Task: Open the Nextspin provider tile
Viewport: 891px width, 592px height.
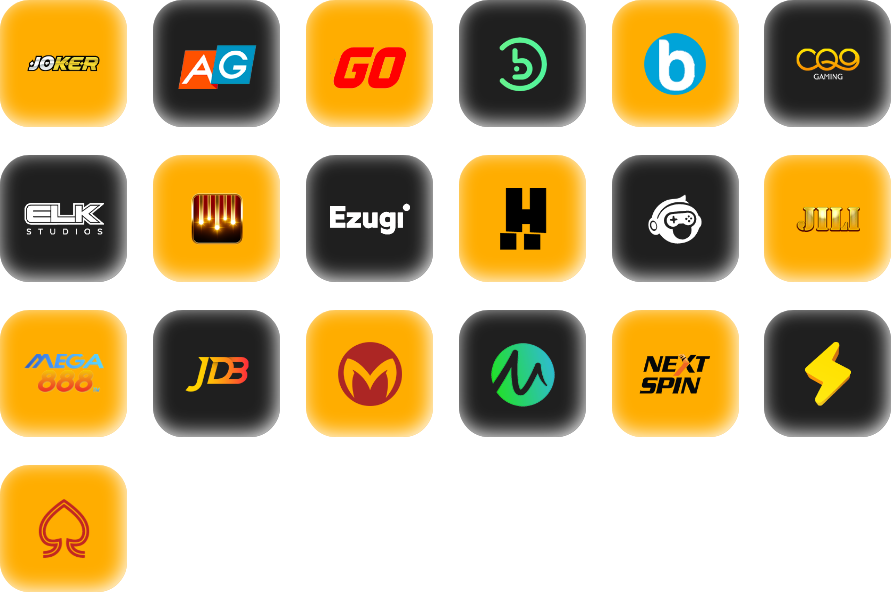Action: [675, 373]
